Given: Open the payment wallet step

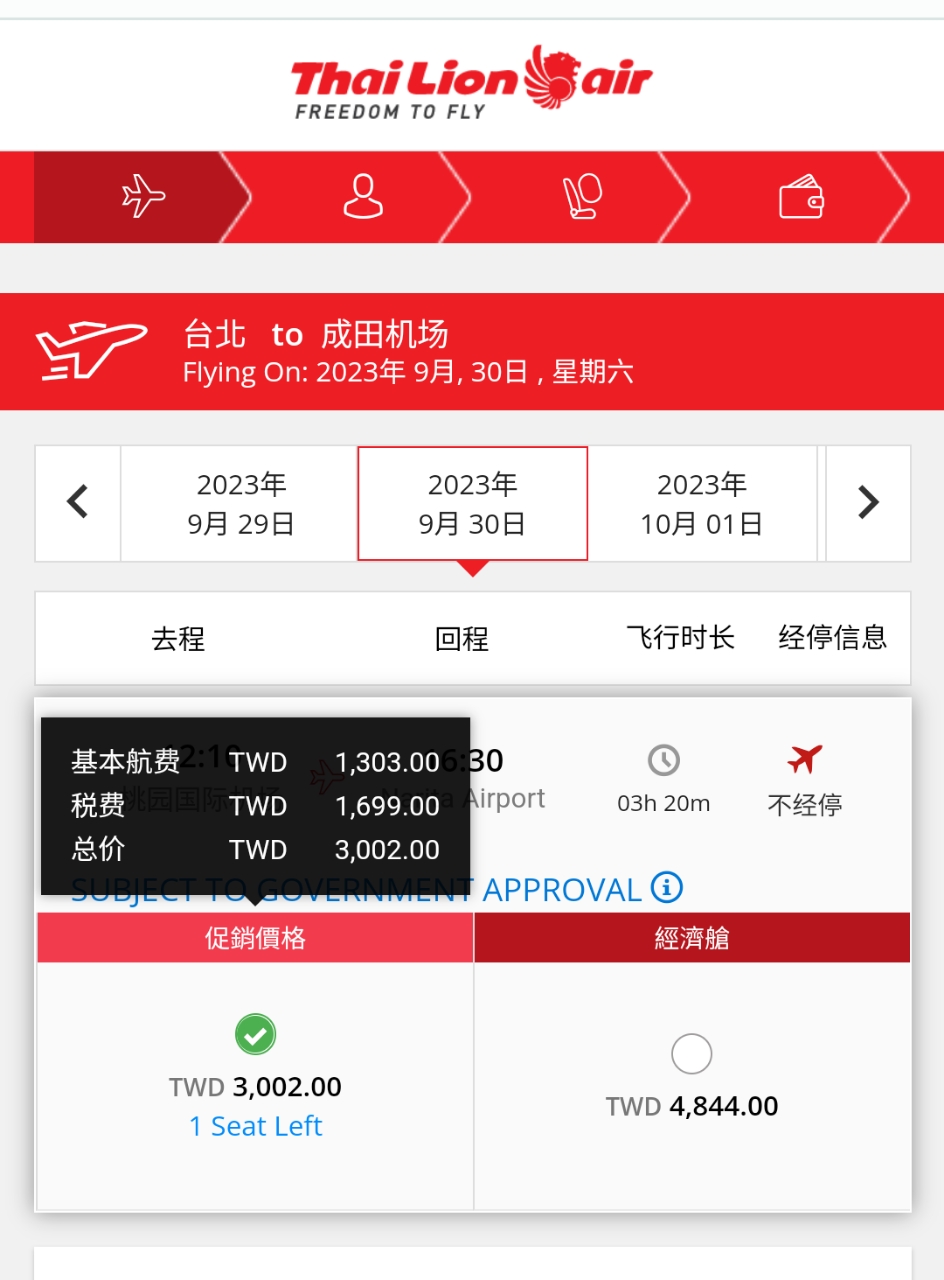Looking at the screenshot, I should coord(801,196).
